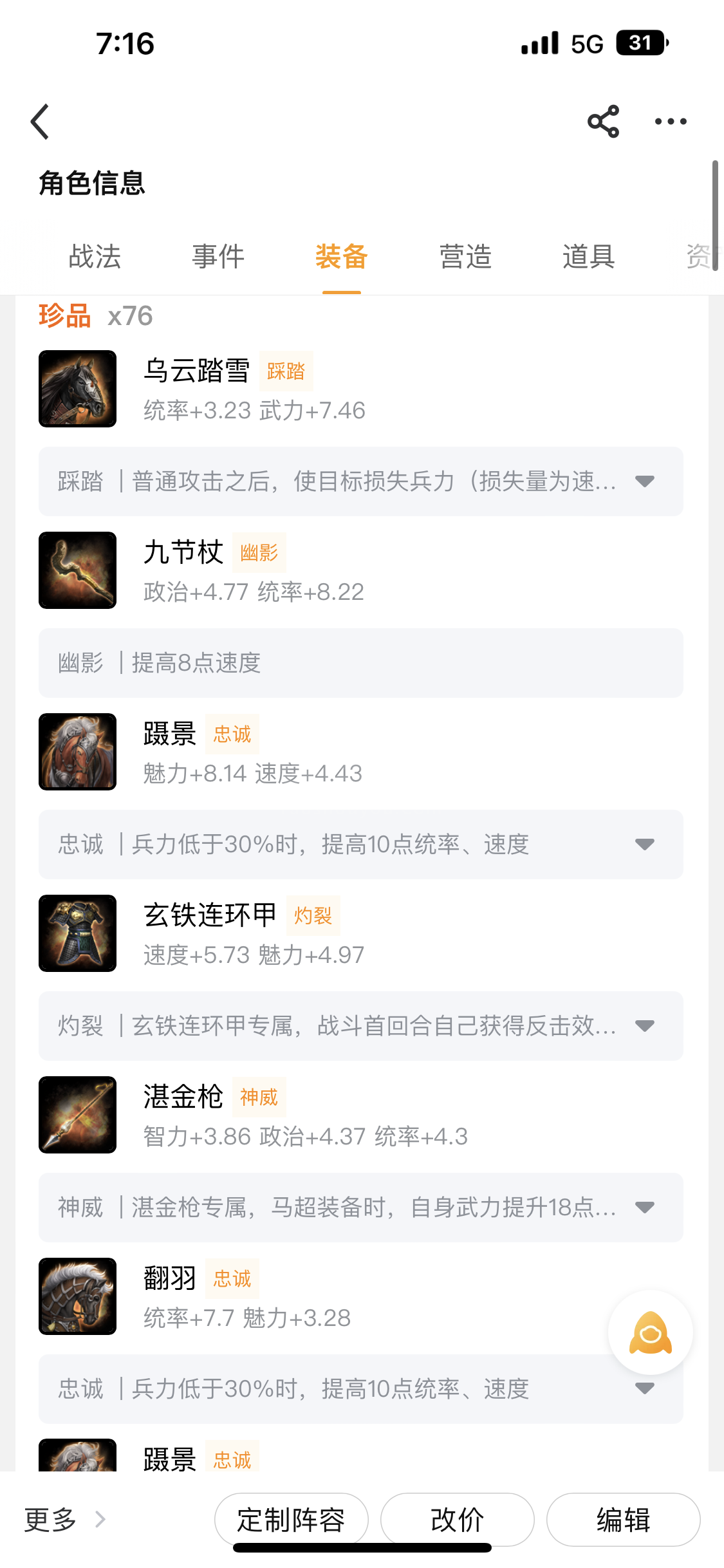The height and width of the screenshot is (1568, 724).
Task: Open the customer service assistant bubble
Action: [x=650, y=1332]
